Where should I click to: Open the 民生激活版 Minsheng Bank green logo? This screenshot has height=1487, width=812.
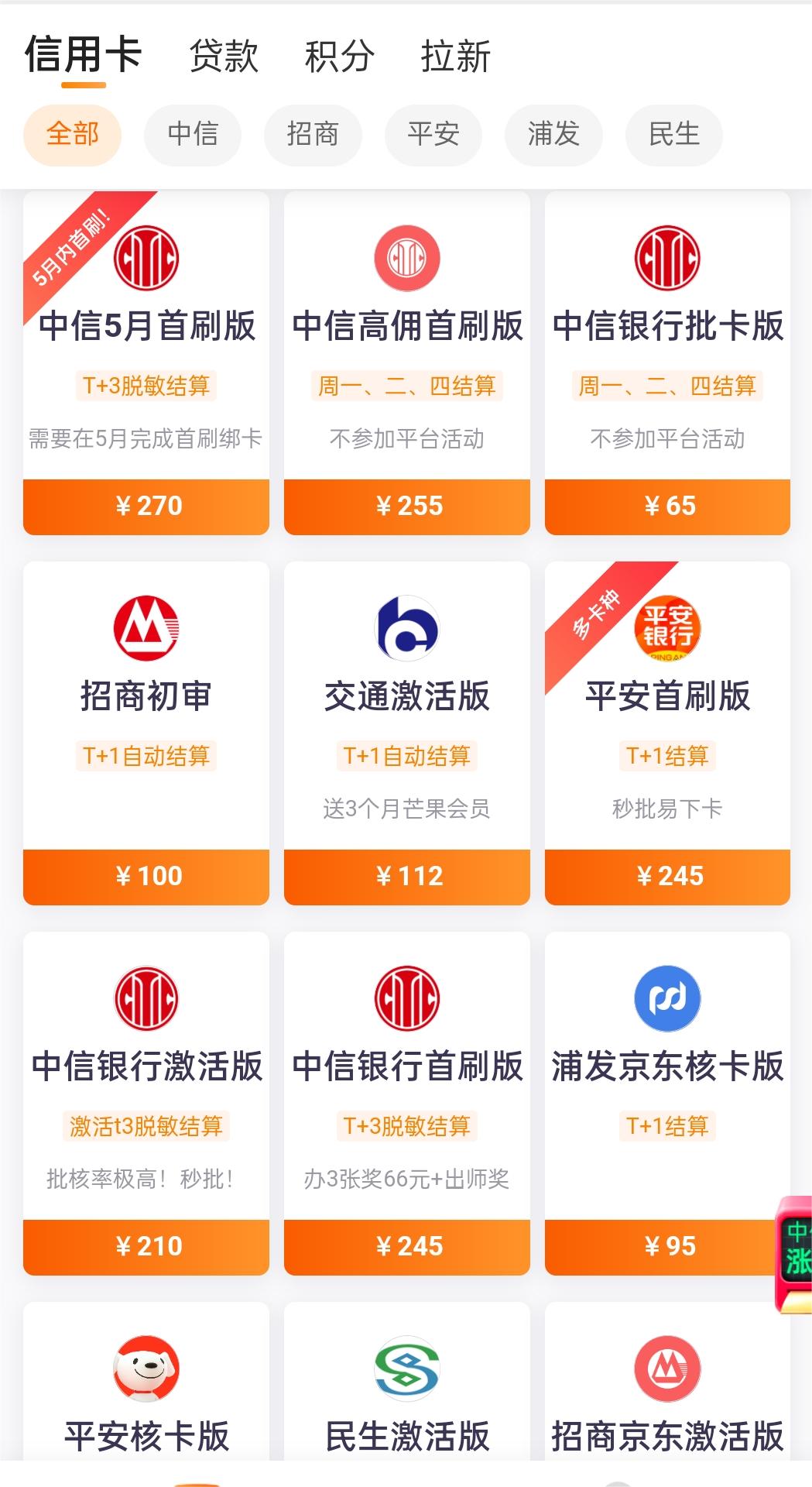click(x=407, y=1369)
